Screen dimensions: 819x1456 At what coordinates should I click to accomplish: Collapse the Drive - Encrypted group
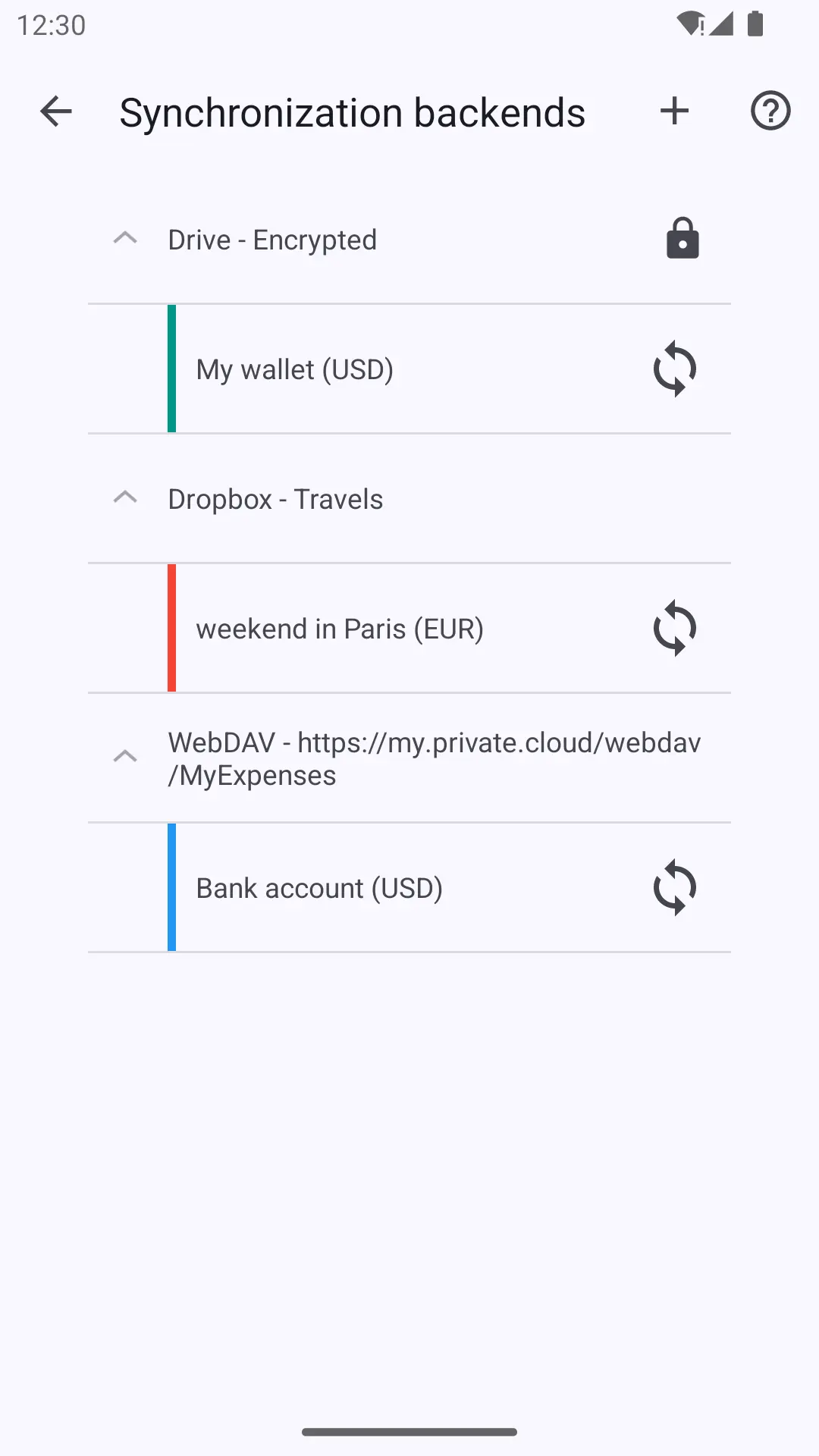pyautogui.click(x=125, y=238)
